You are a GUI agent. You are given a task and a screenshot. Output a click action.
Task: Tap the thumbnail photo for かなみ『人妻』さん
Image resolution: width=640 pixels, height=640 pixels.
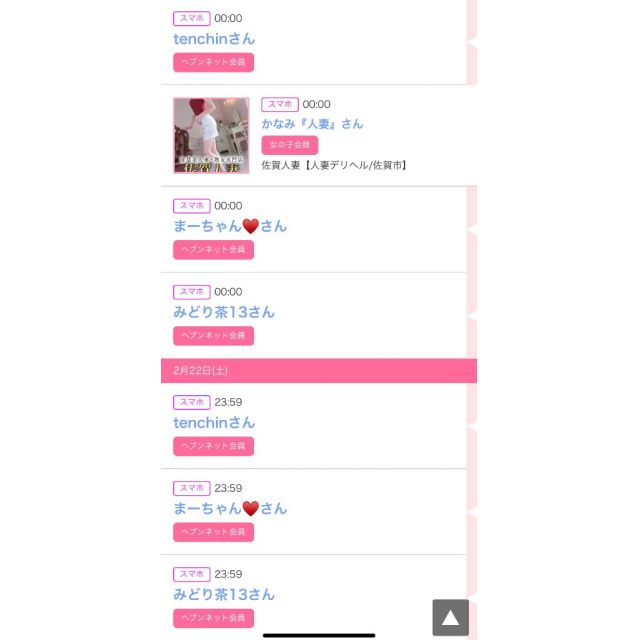point(211,136)
